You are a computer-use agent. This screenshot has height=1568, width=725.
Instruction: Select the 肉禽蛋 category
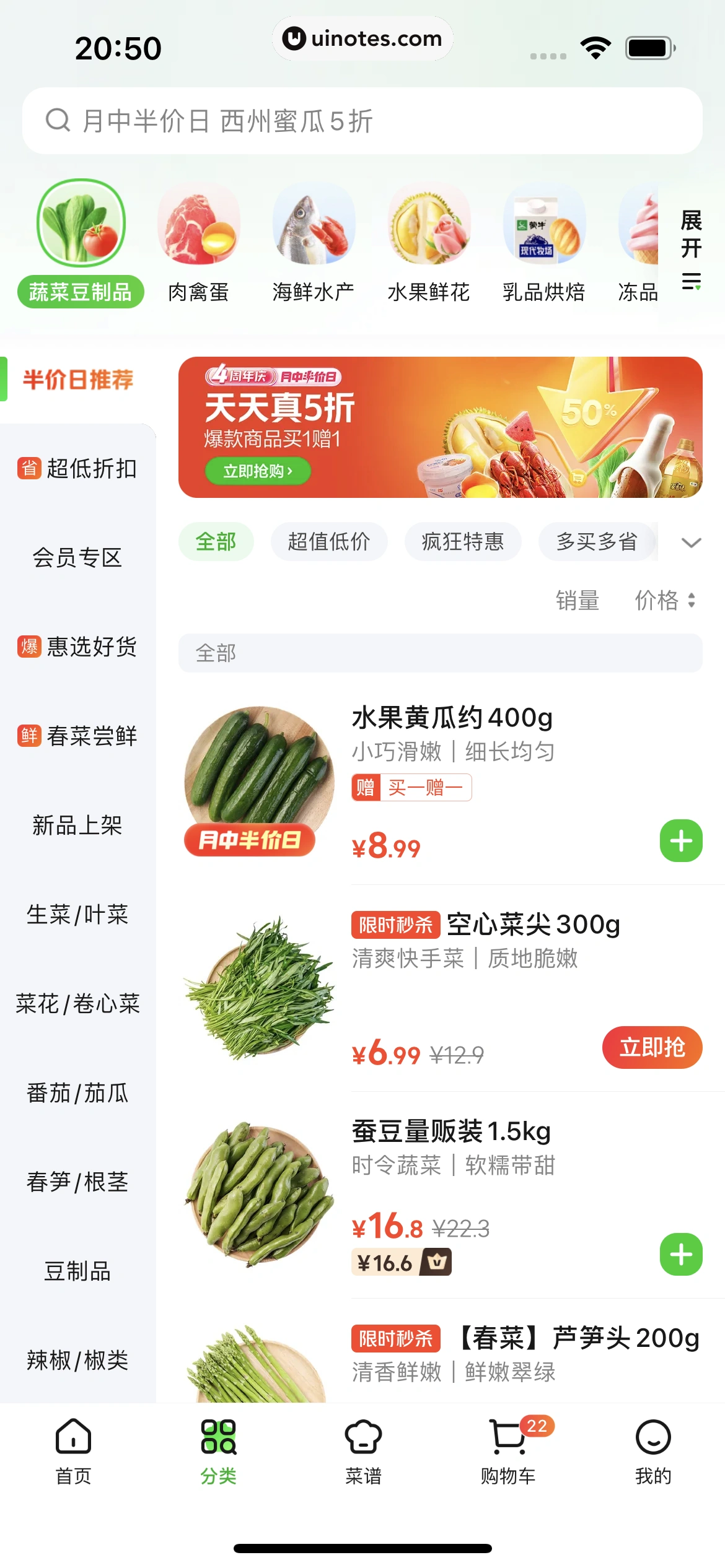(x=198, y=243)
